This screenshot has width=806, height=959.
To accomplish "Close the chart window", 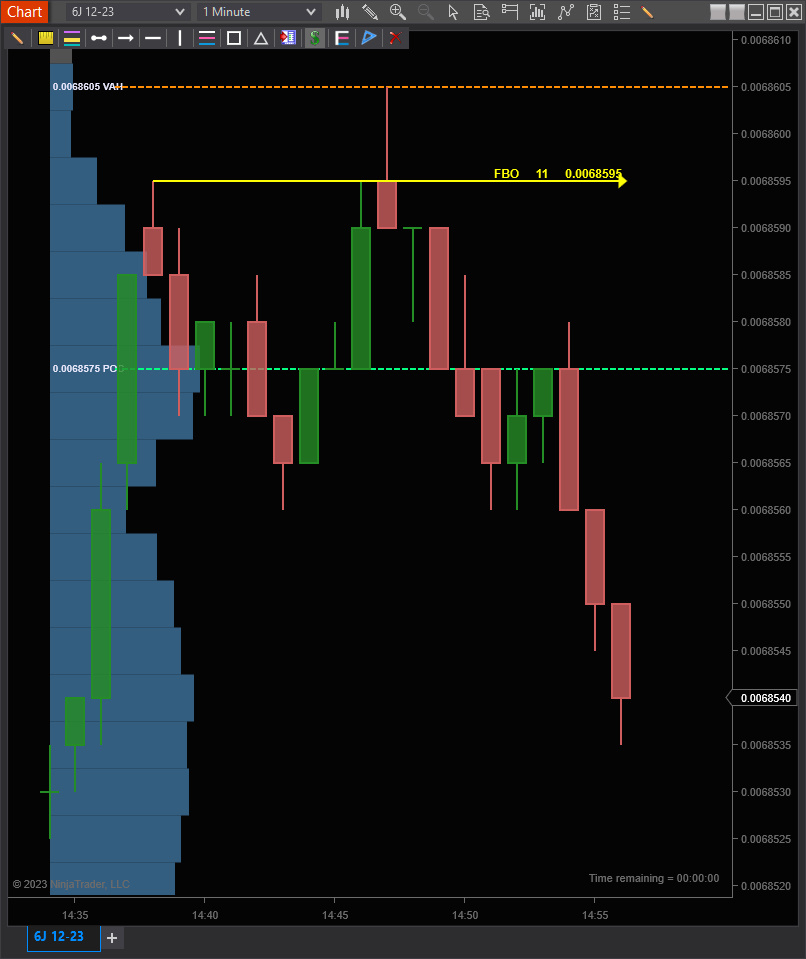I will click(794, 12).
